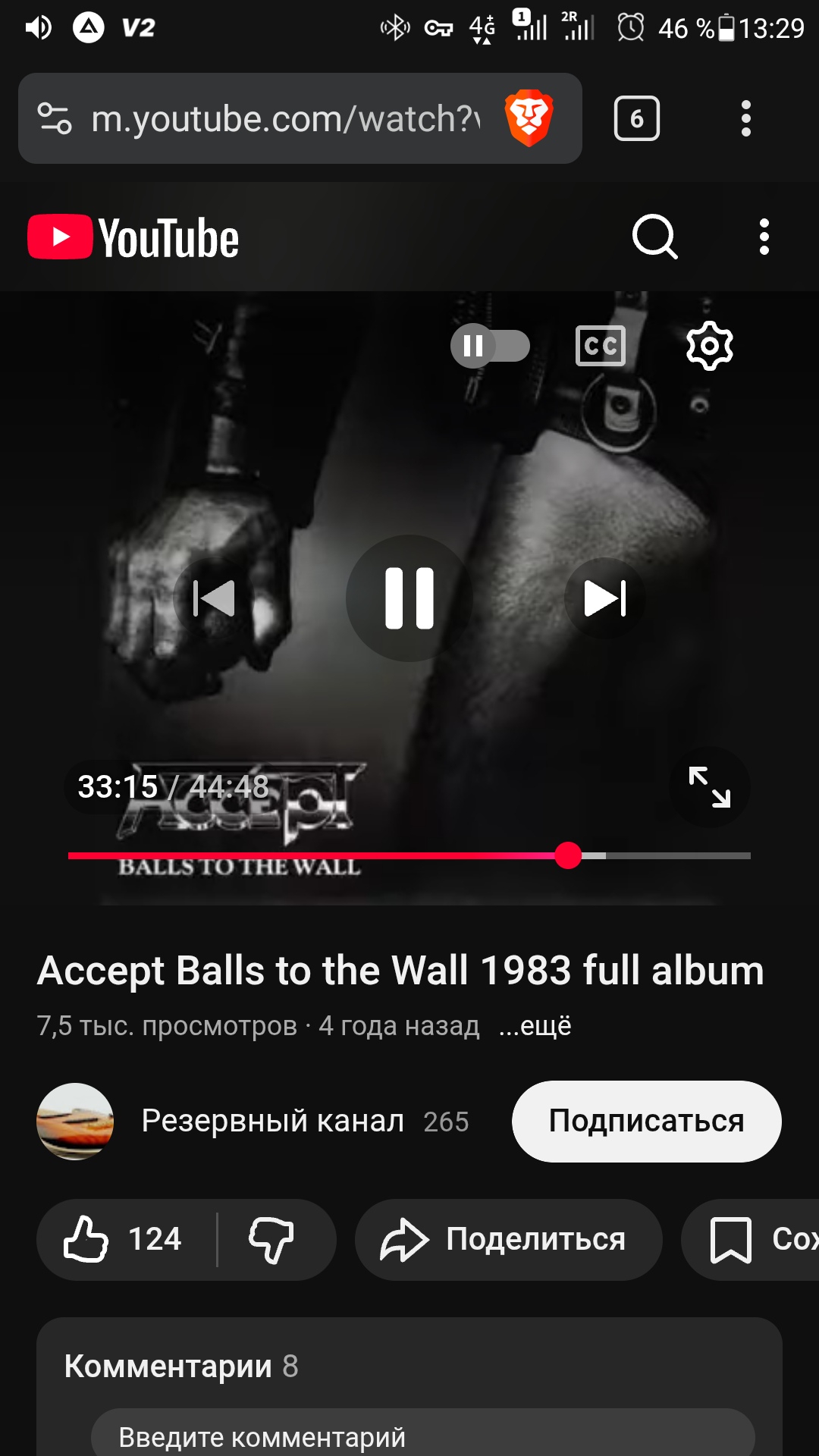Screen dimensions: 819x1456
Task: Open Brave Shields lion icon
Action: pos(529,118)
